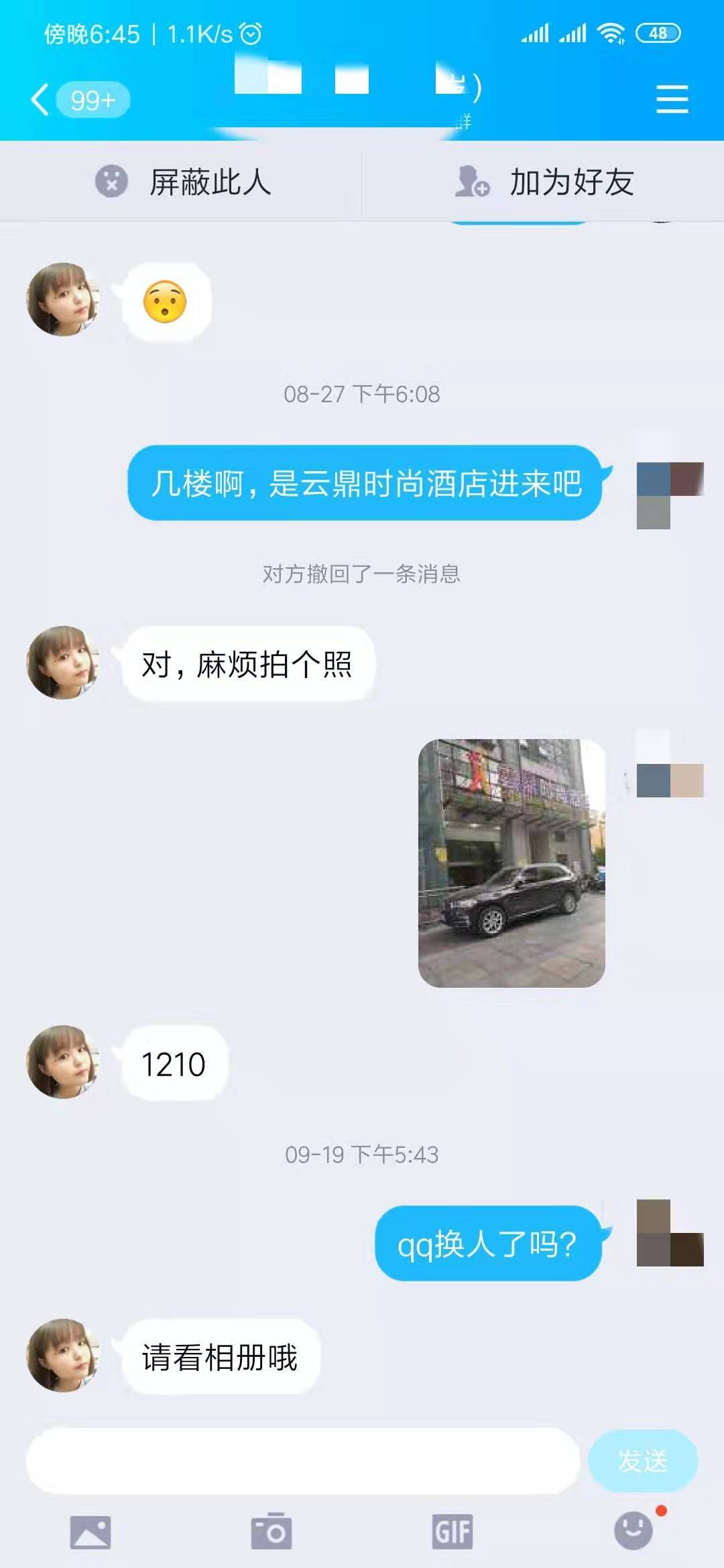Open the emoji sticker panel

tap(633, 1530)
